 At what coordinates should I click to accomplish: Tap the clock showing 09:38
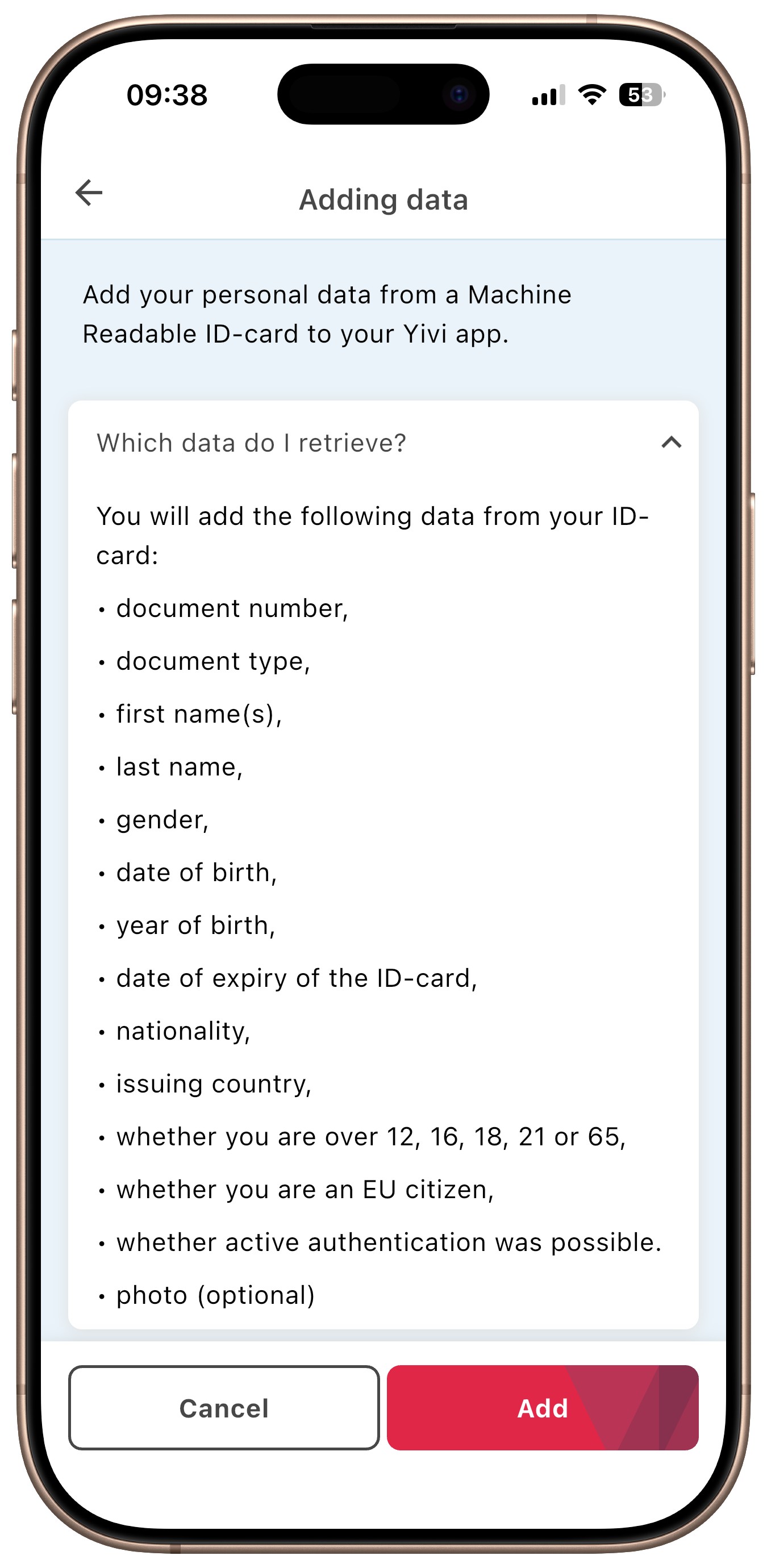(x=167, y=95)
